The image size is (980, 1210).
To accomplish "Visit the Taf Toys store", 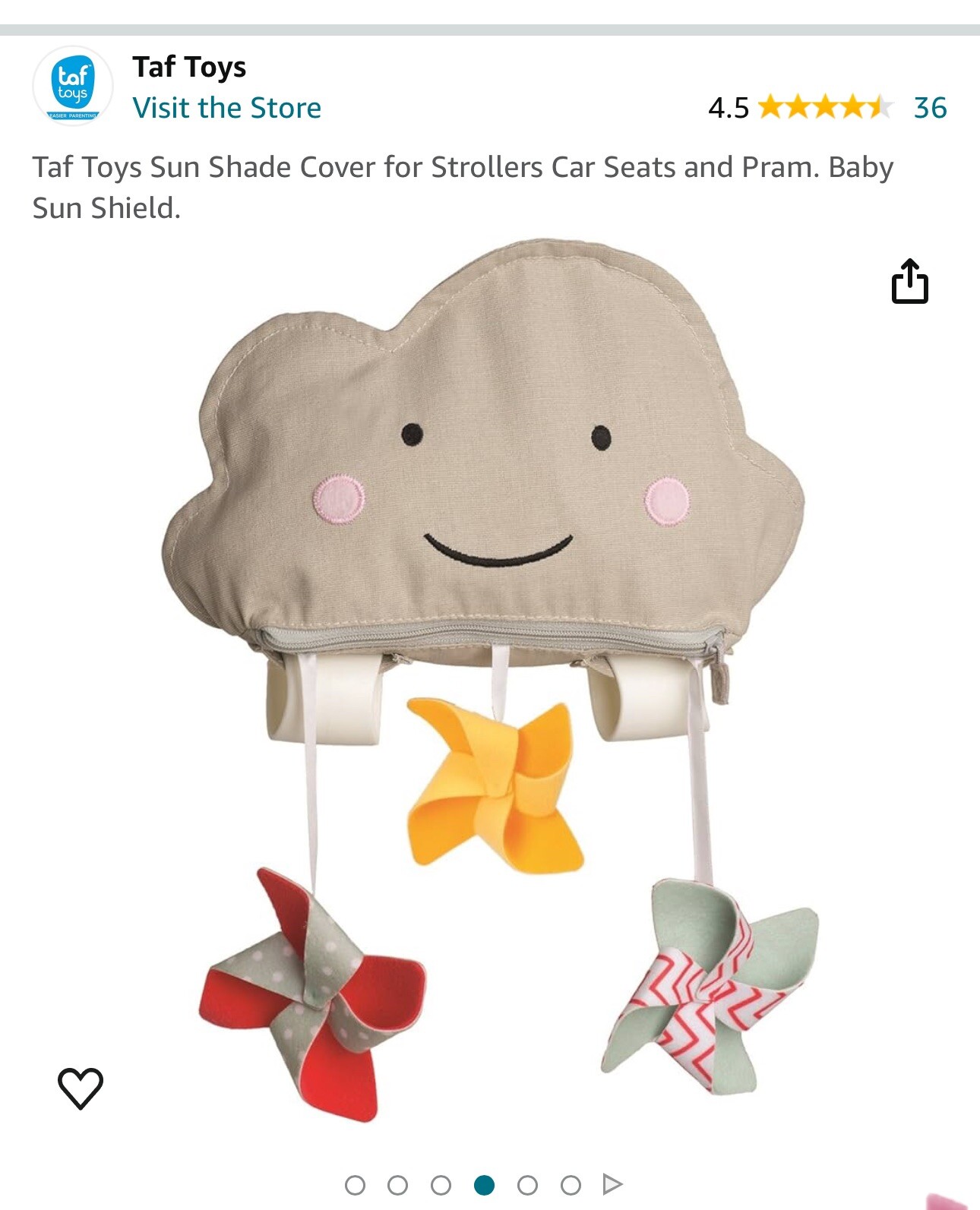I will click(226, 108).
